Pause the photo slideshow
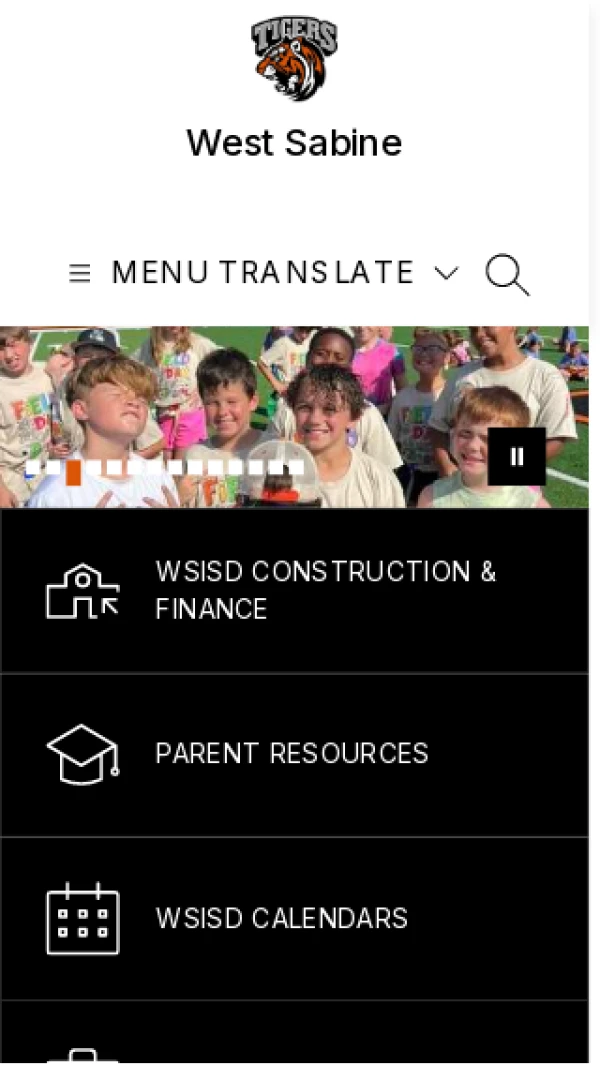 pyautogui.click(x=516, y=457)
